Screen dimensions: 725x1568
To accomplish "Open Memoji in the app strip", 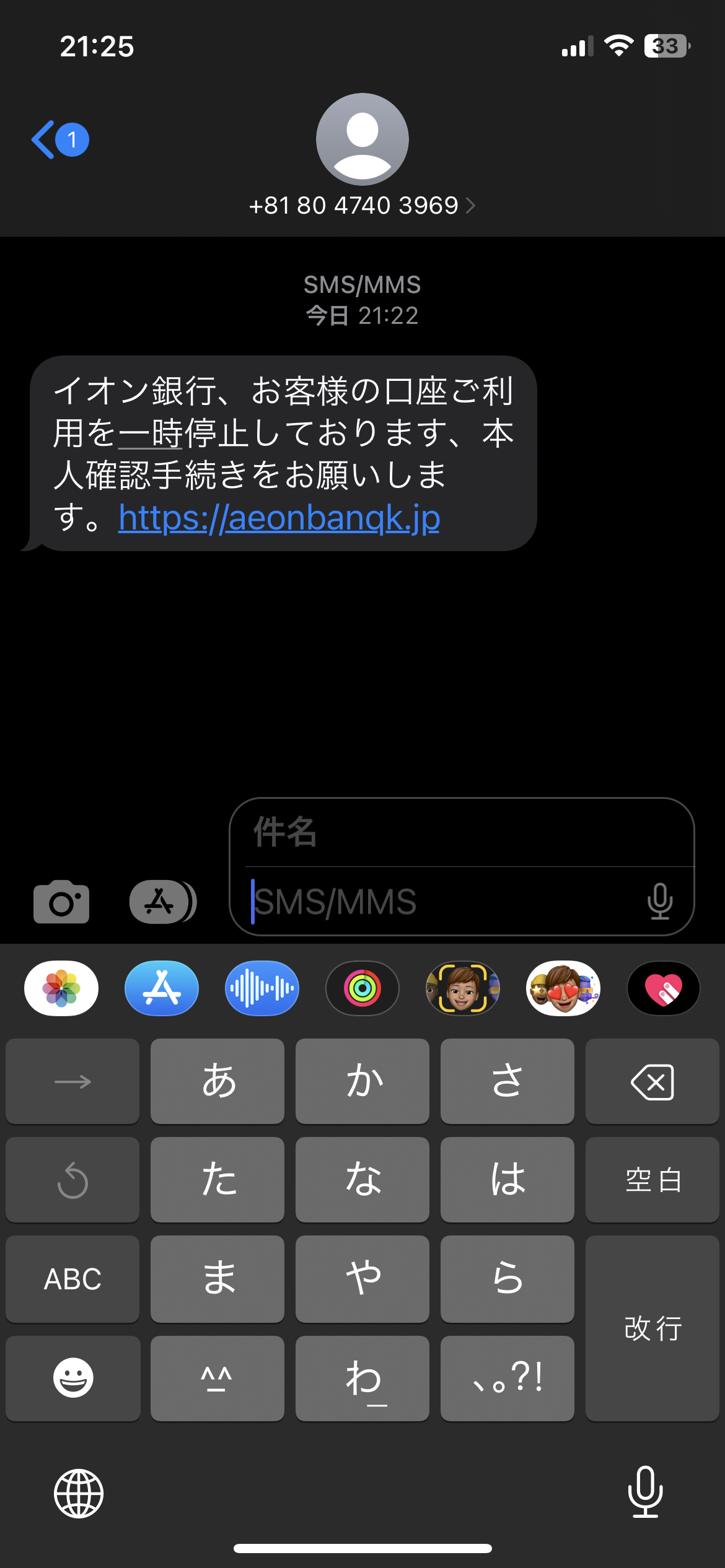I will (463, 988).
